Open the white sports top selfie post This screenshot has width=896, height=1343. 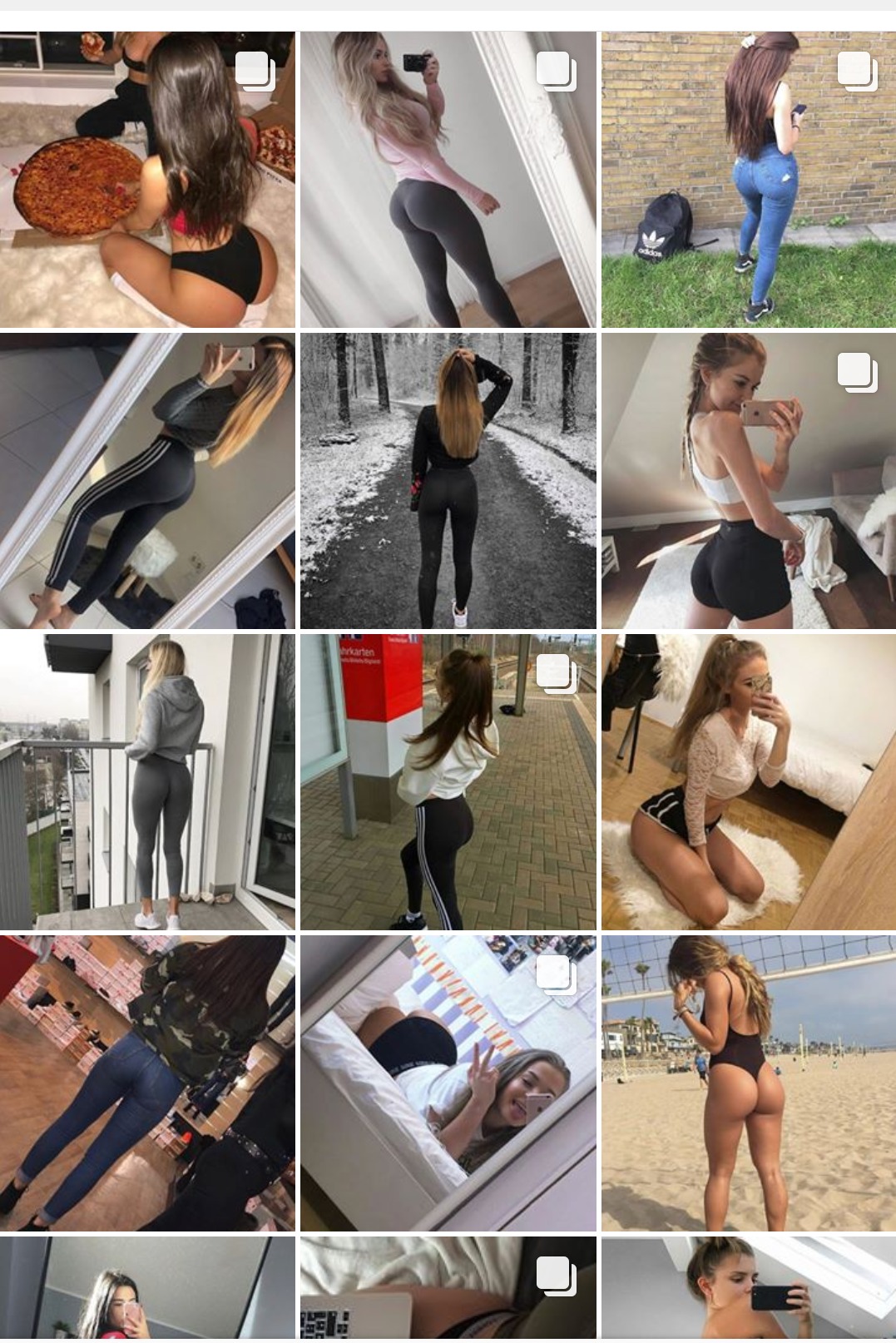[x=748, y=480]
